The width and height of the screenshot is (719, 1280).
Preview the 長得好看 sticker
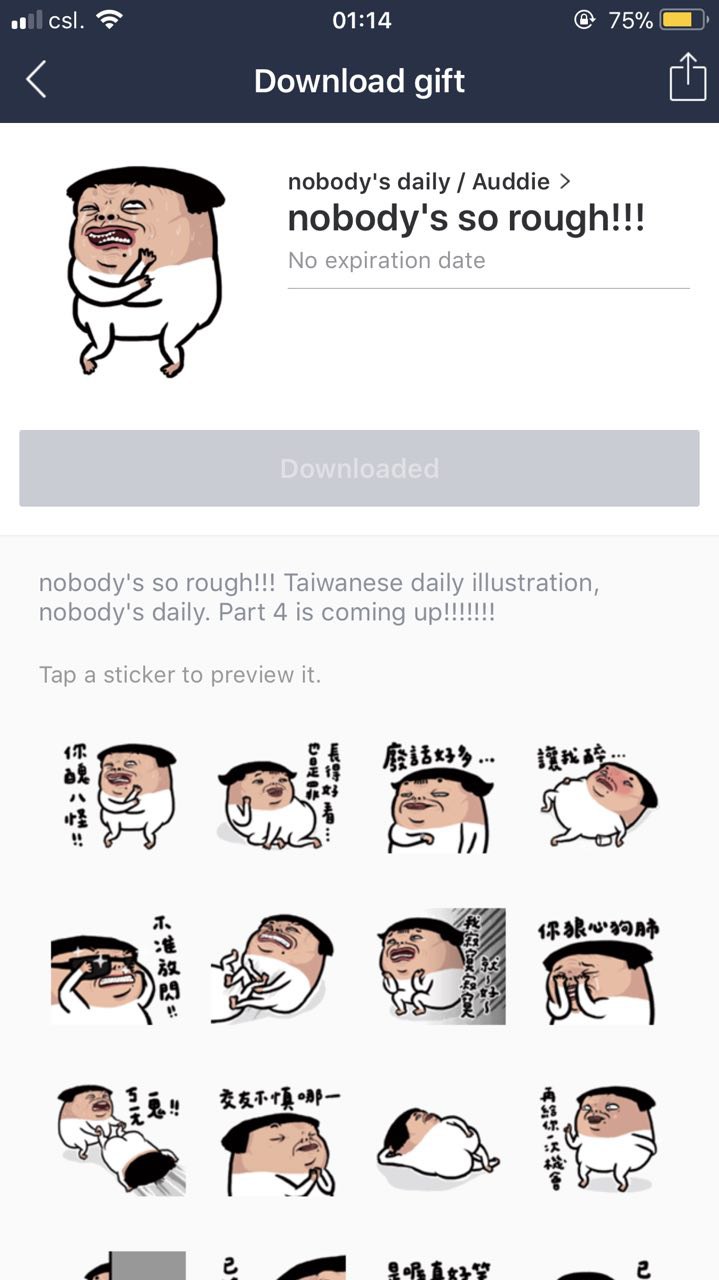(278, 797)
